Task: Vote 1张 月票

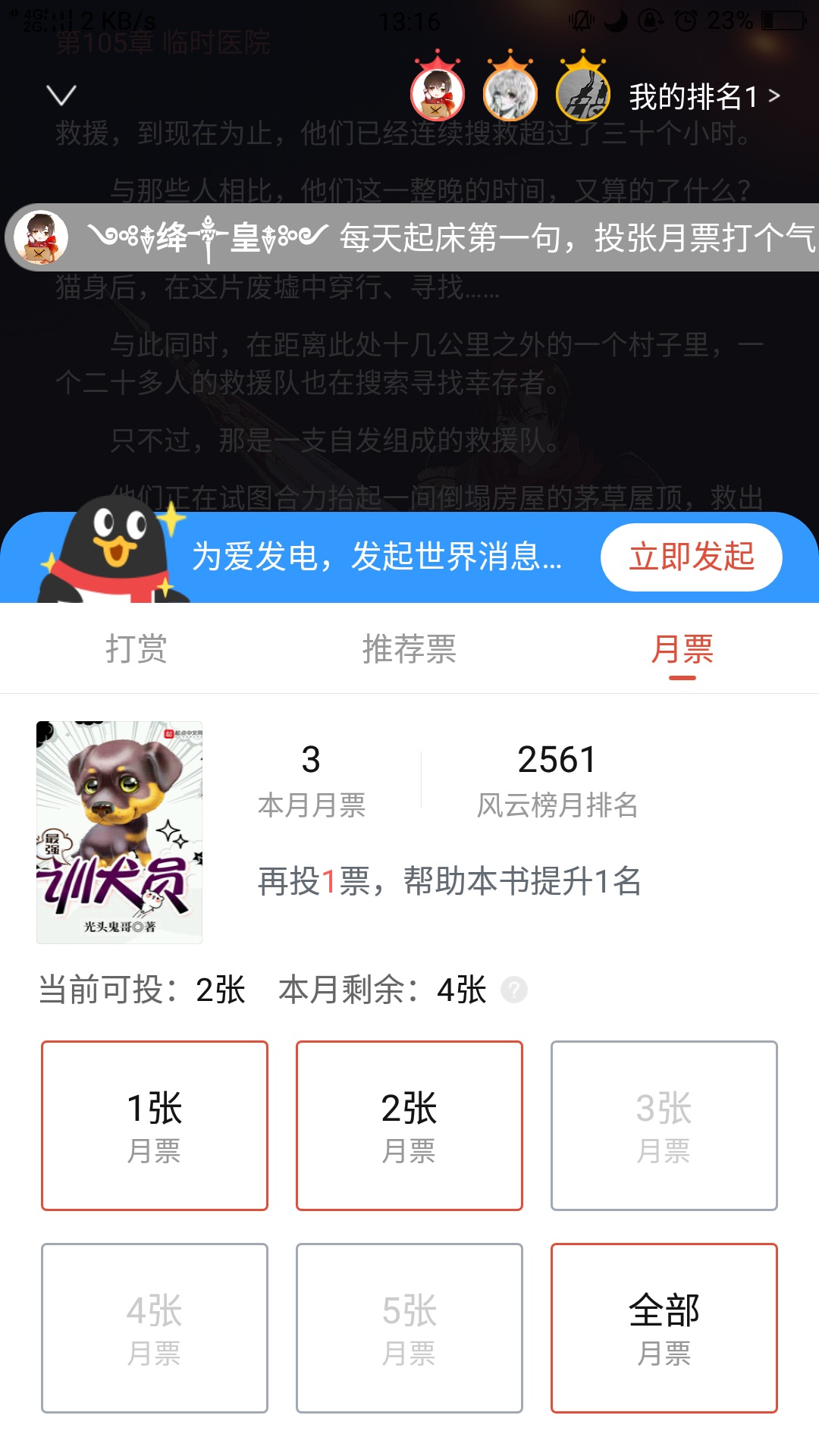Action: click(x=155, y=1125)
